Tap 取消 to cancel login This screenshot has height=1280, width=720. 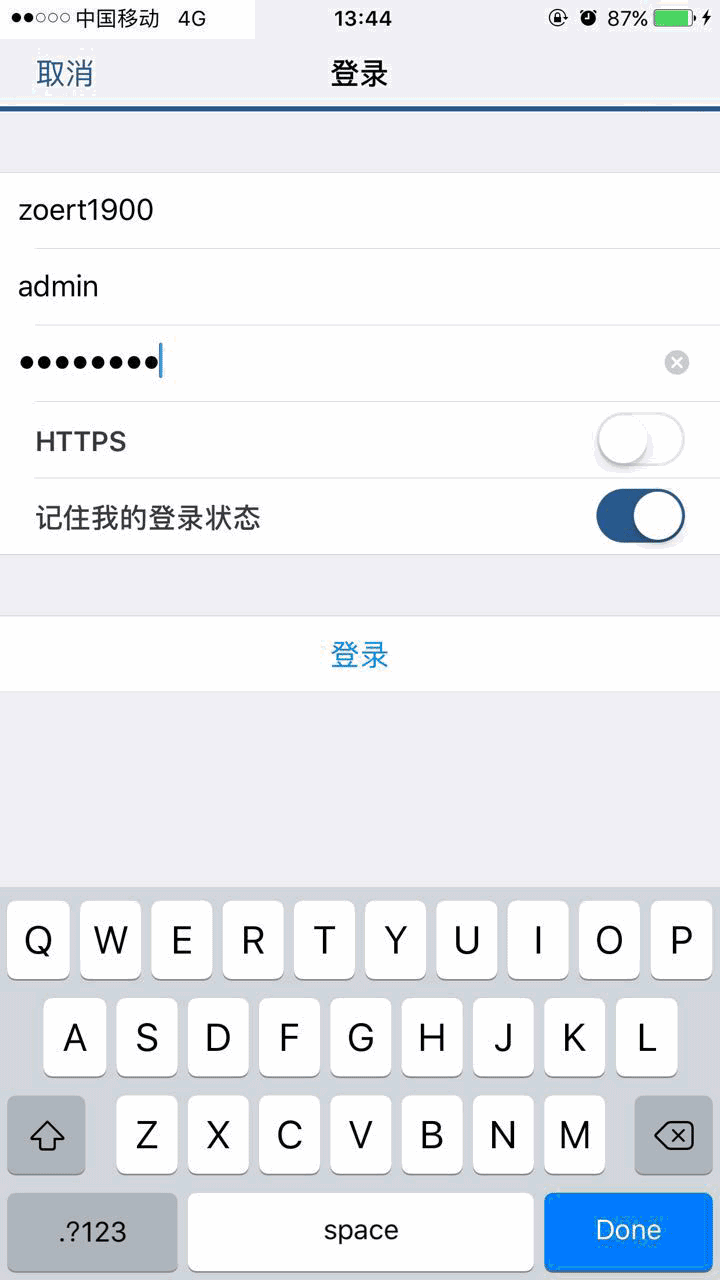[x=65, y=73]
